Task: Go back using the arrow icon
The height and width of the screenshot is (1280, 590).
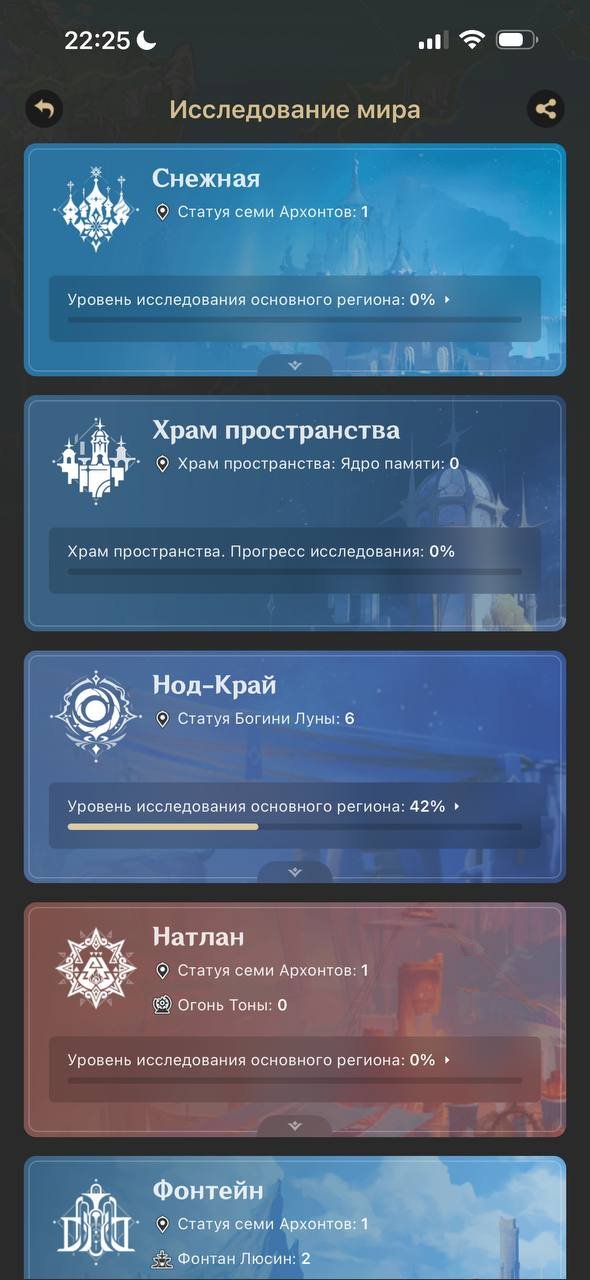Action: (43, 109)
